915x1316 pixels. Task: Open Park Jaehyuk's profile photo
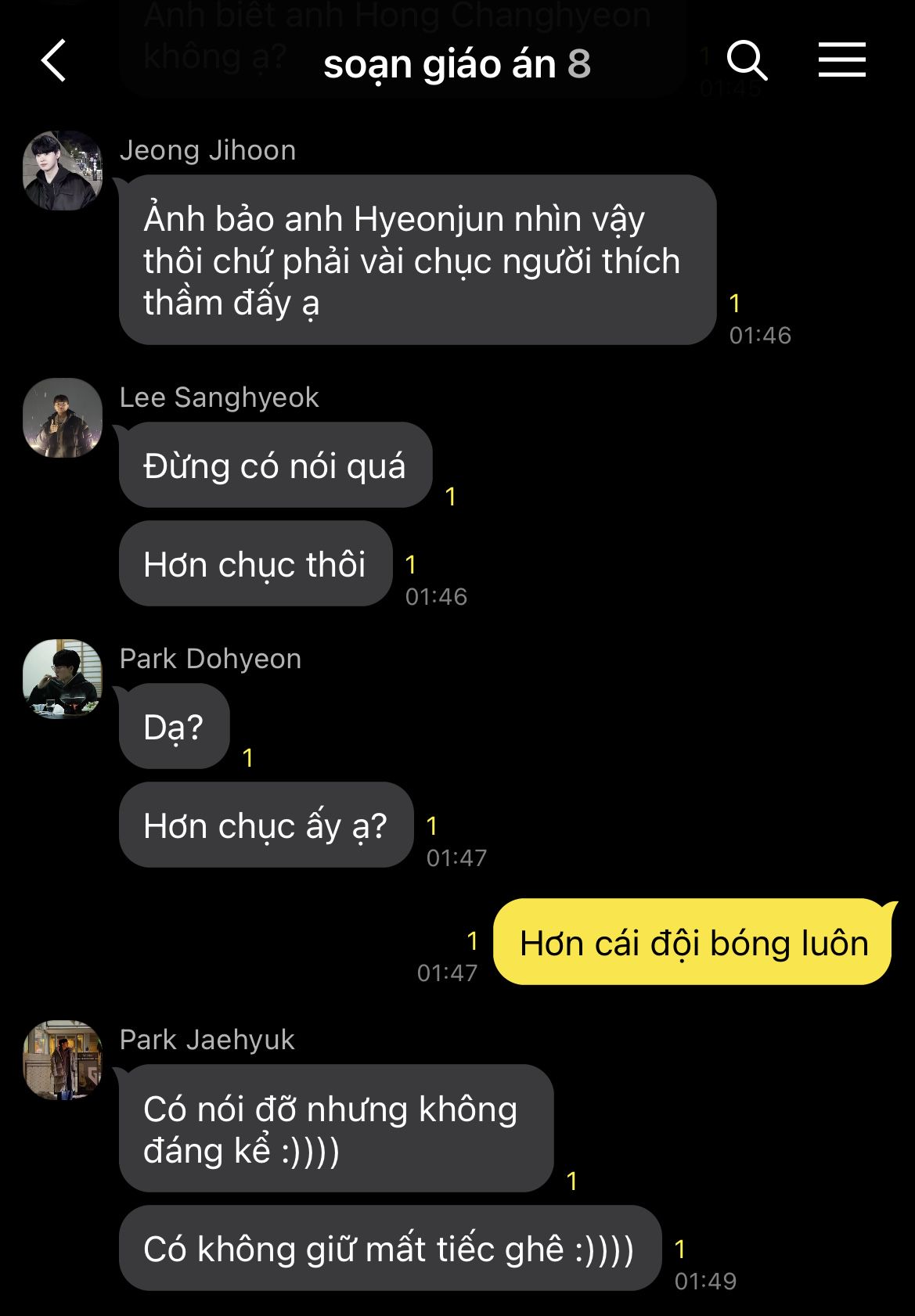[63, 1059]
